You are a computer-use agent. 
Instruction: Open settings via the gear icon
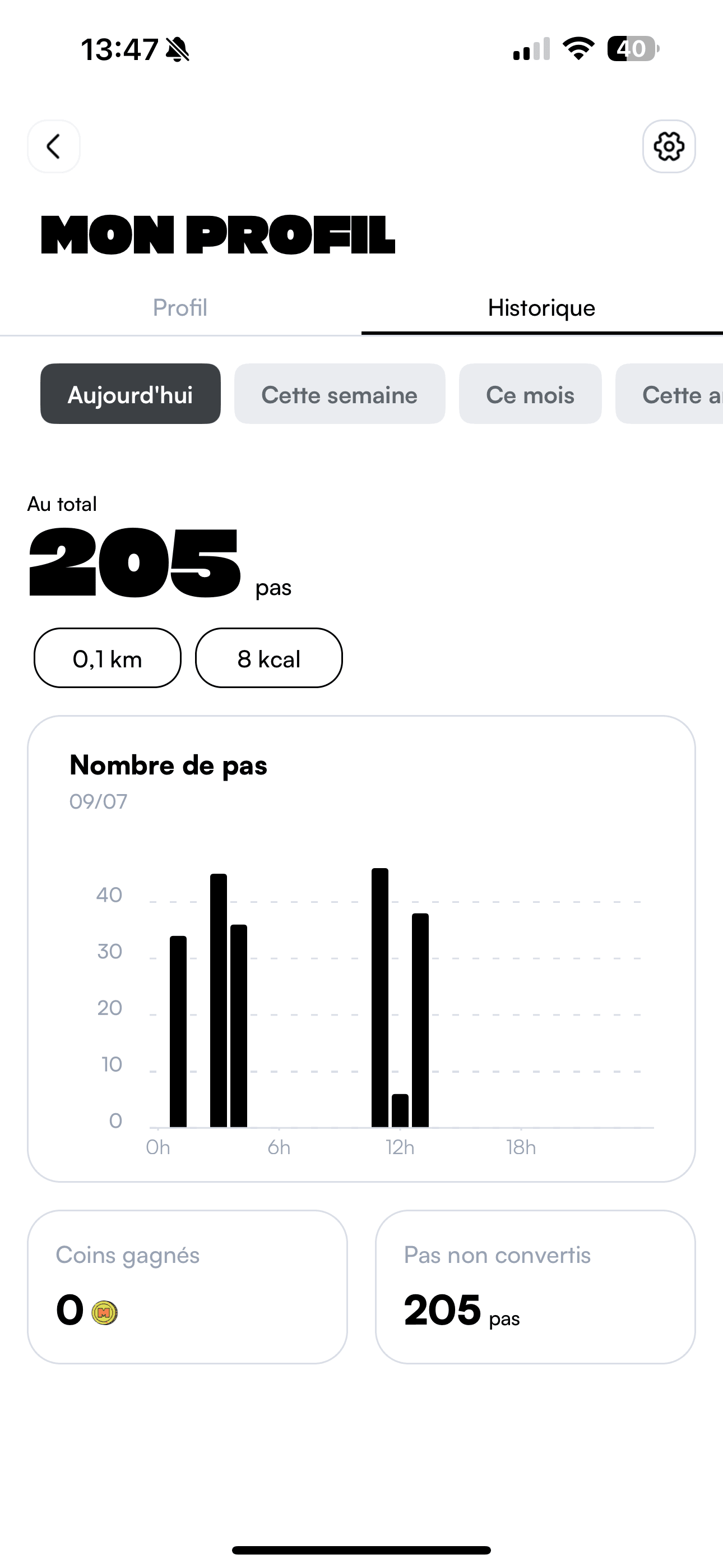669,146
